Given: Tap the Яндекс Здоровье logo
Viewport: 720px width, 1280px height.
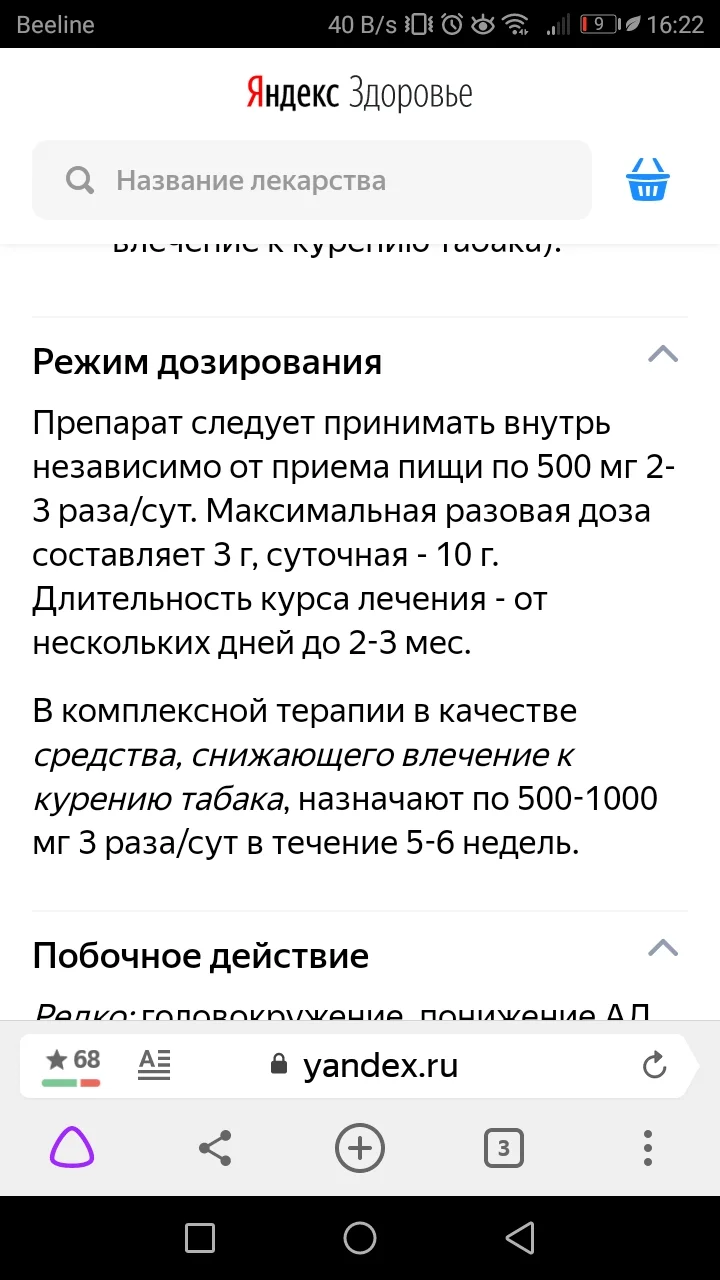Looking at the screenshot, I should tap(360, 92).
